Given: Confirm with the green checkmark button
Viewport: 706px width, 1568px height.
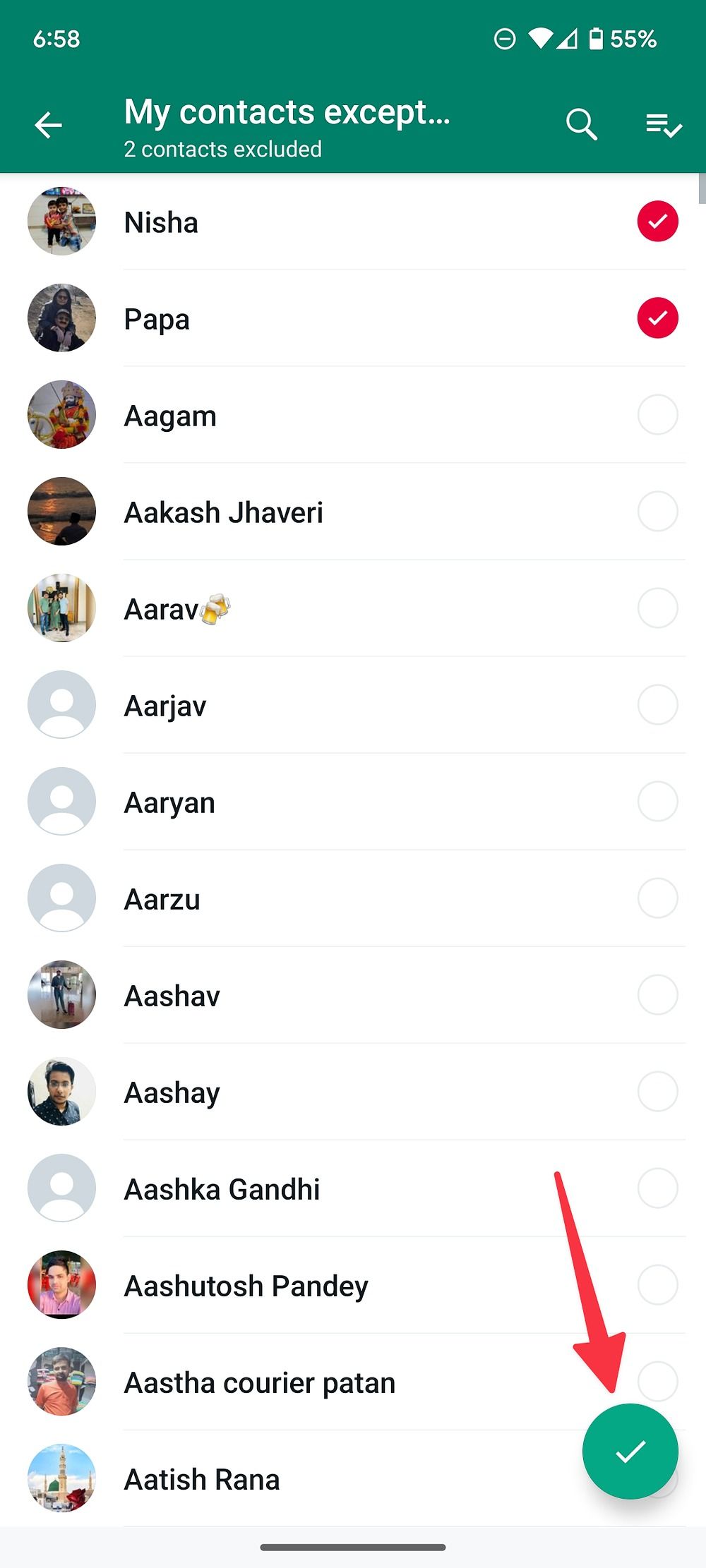Looking at the screenshot, I should click(x=630, y=1452).
